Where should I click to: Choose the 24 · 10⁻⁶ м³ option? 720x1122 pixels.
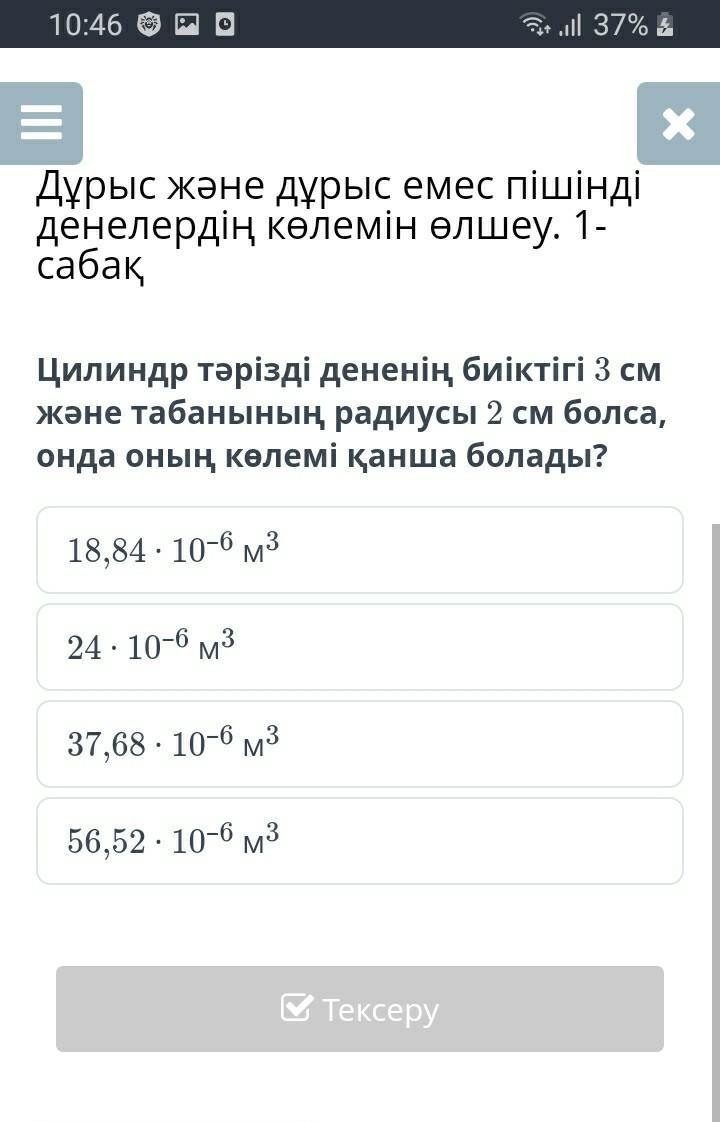tap(359, 647)
